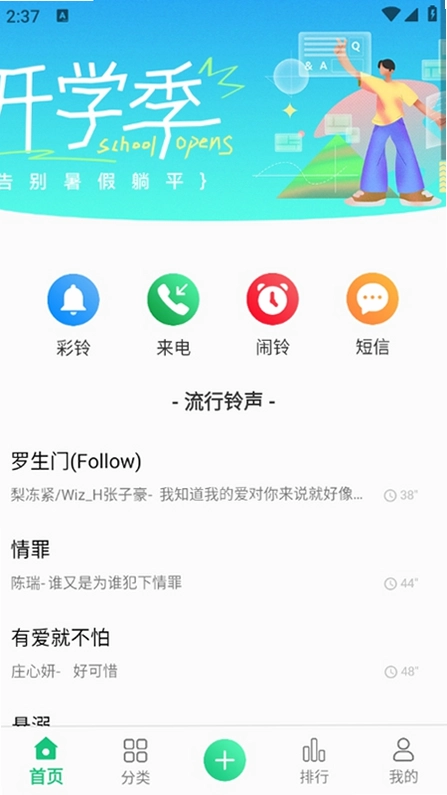The height and width of the screenshot is (795, 447).
Task: Switch to the 分类 tab
Action: 135,761
